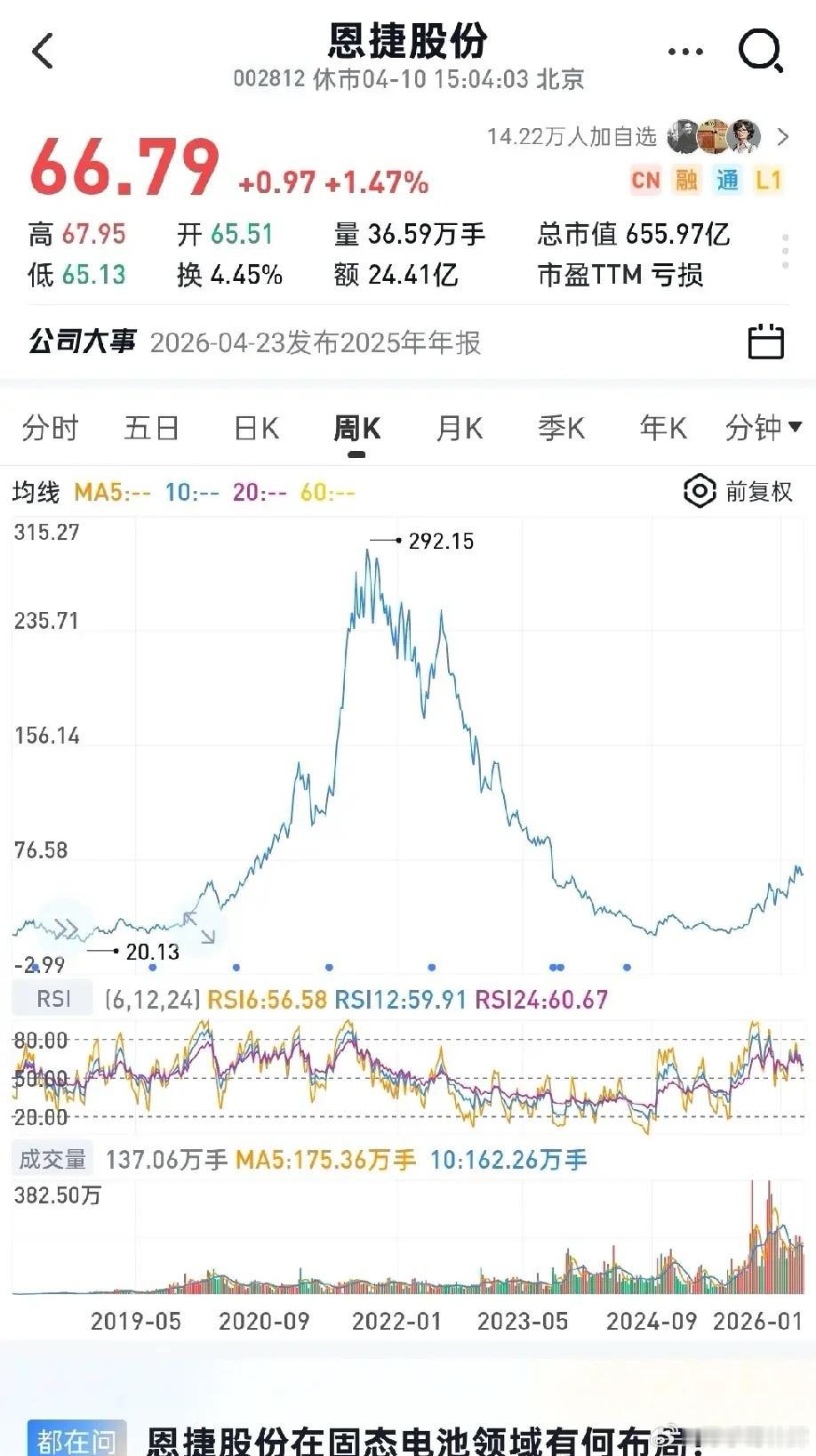Toggle the RSI indicator panel

pyautogui.click(x=52, y=998)
